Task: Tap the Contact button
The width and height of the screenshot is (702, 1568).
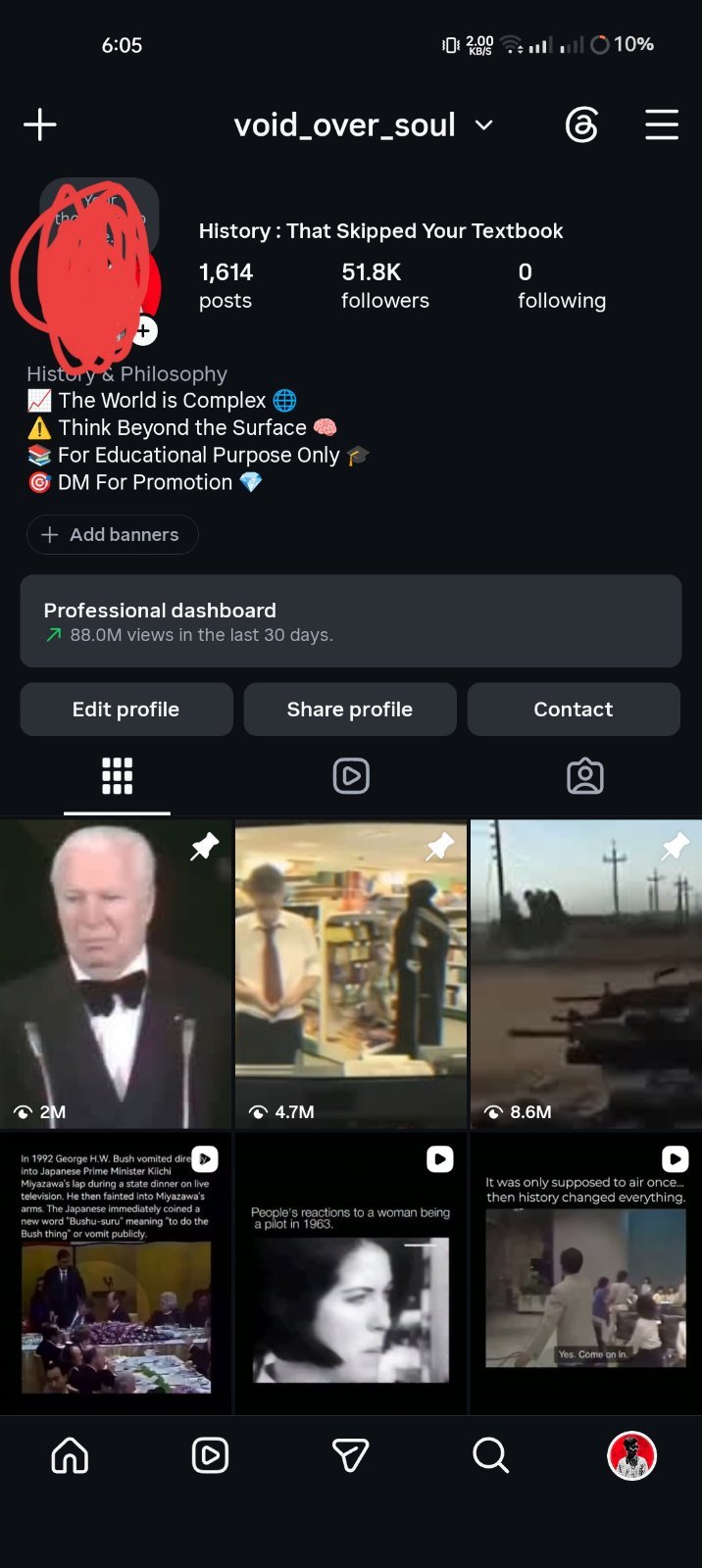Action: click(574, 710)
